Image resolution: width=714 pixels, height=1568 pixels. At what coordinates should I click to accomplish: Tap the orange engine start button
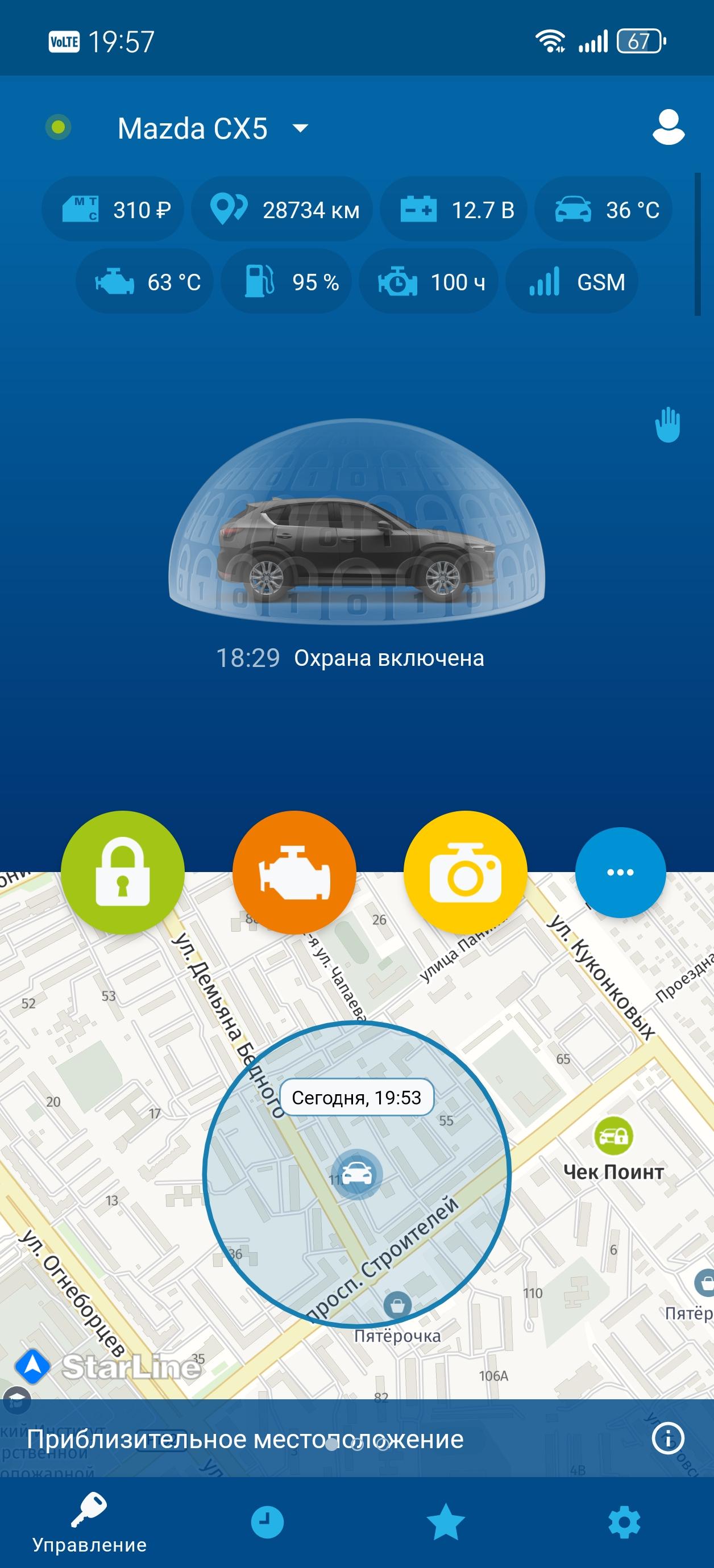(x=294, y=872)
